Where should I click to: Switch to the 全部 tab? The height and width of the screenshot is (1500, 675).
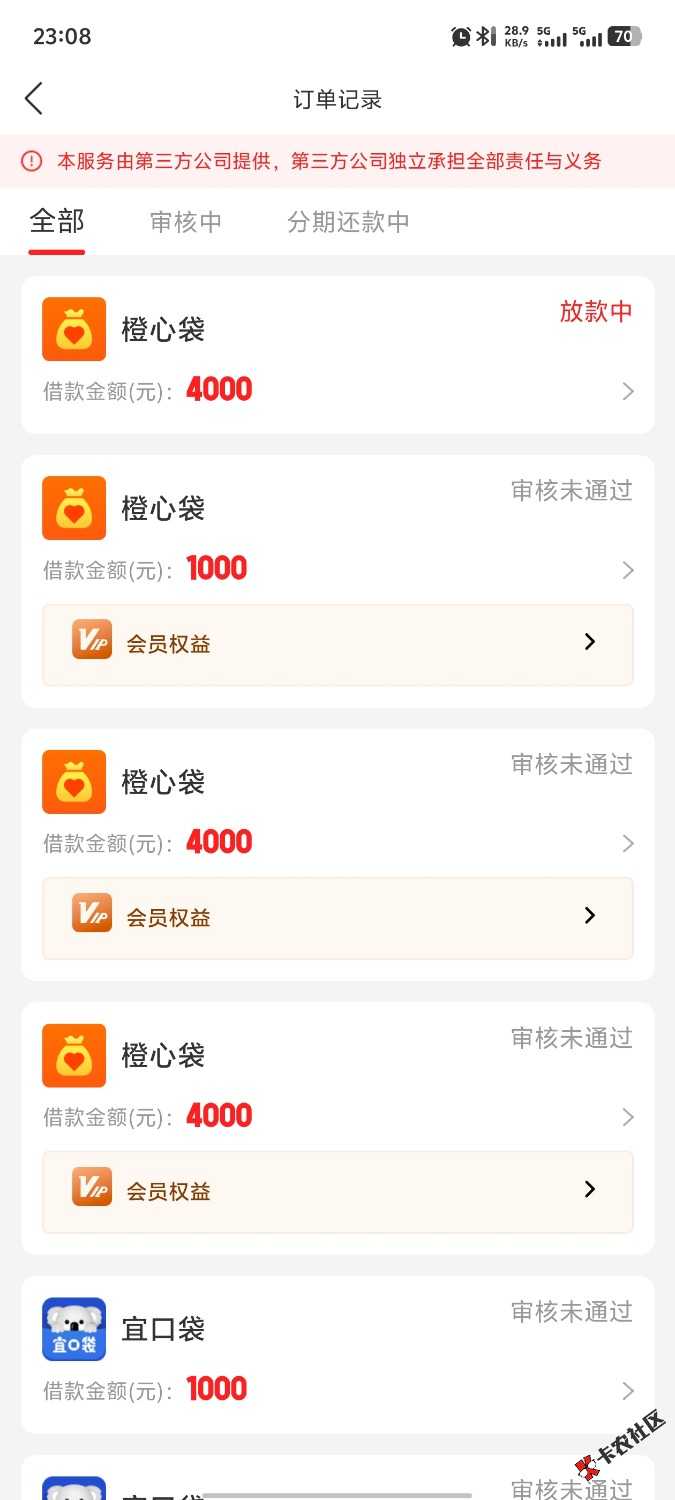pos(57,221)
